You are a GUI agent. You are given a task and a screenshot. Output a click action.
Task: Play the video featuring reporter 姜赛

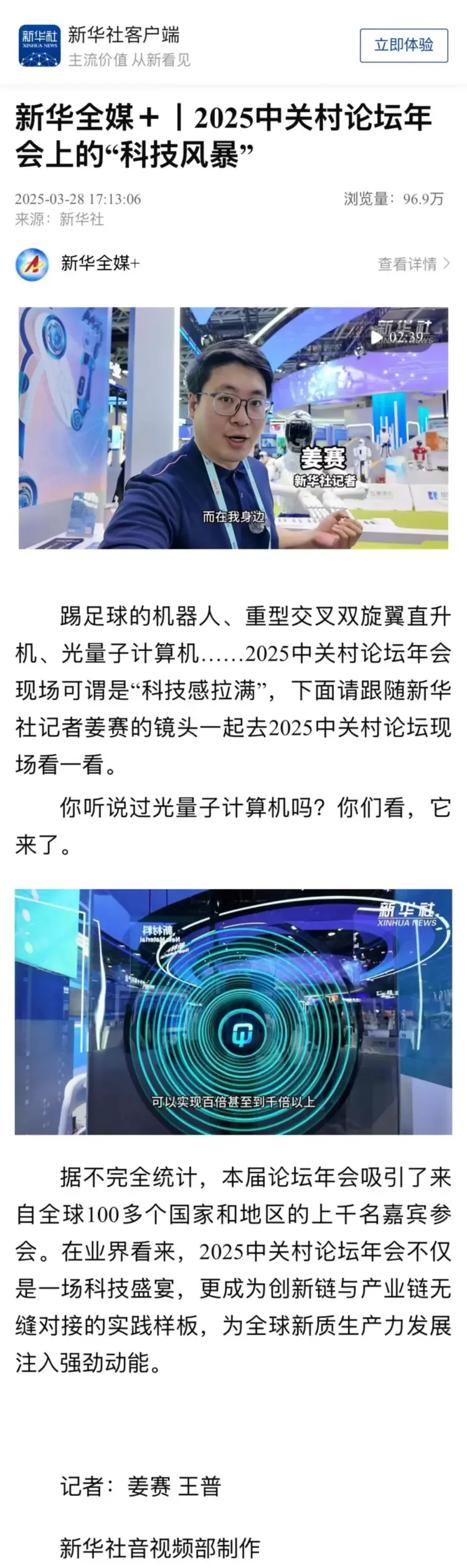[x=233, y=428]
